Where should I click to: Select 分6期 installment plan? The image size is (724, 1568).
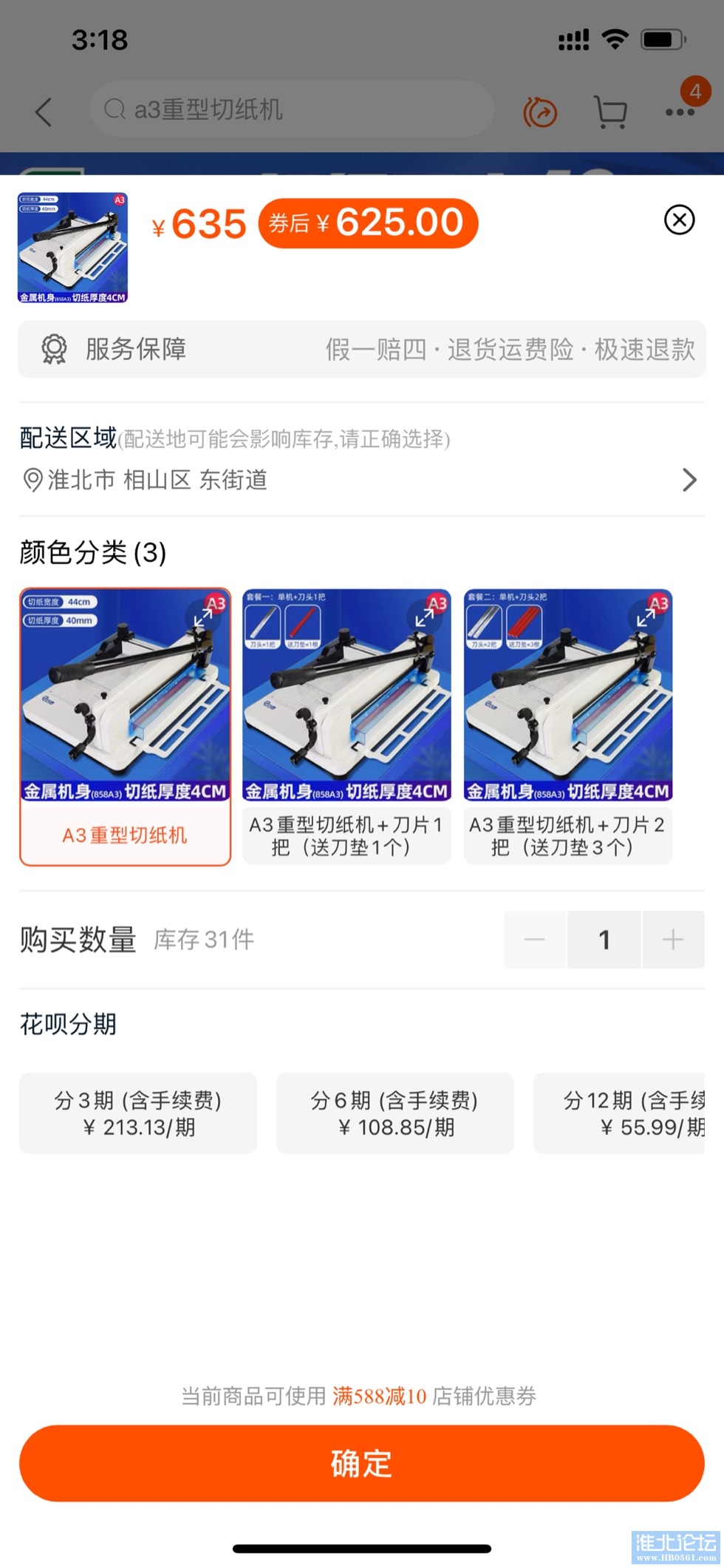click(x=395, y=1113)
